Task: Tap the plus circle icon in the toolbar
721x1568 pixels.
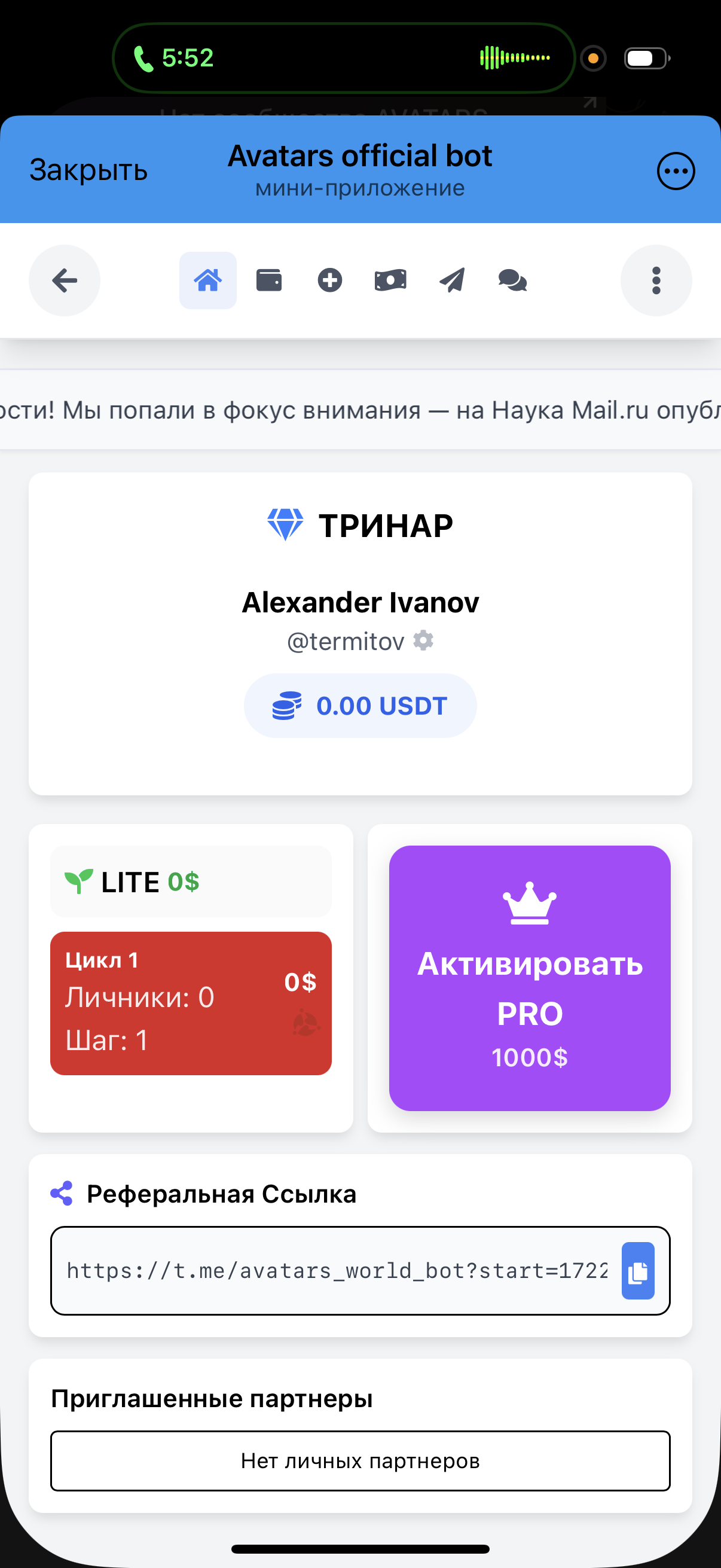Action: (330, 280)
